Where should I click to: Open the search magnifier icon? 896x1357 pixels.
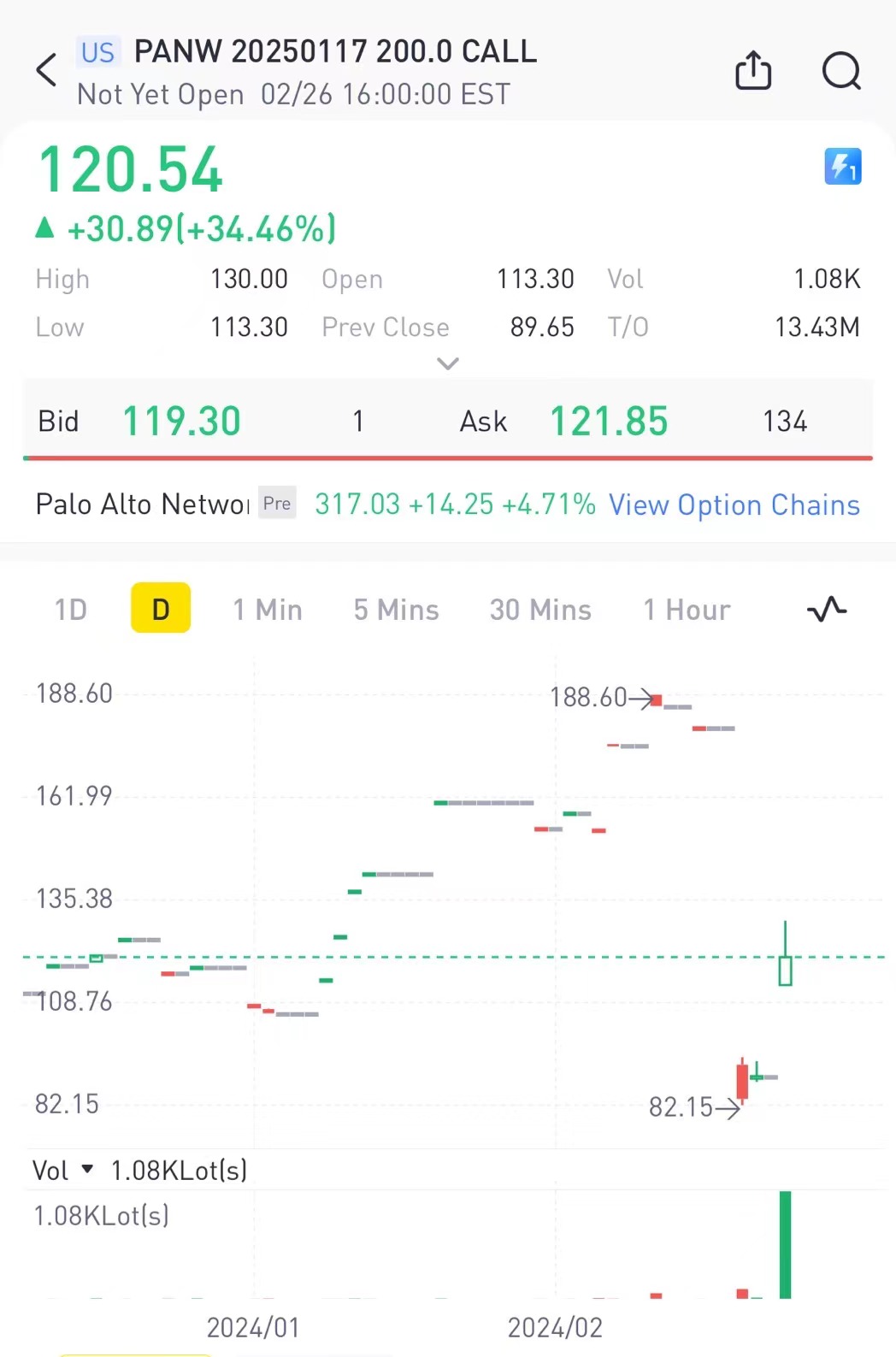[841, 70]
